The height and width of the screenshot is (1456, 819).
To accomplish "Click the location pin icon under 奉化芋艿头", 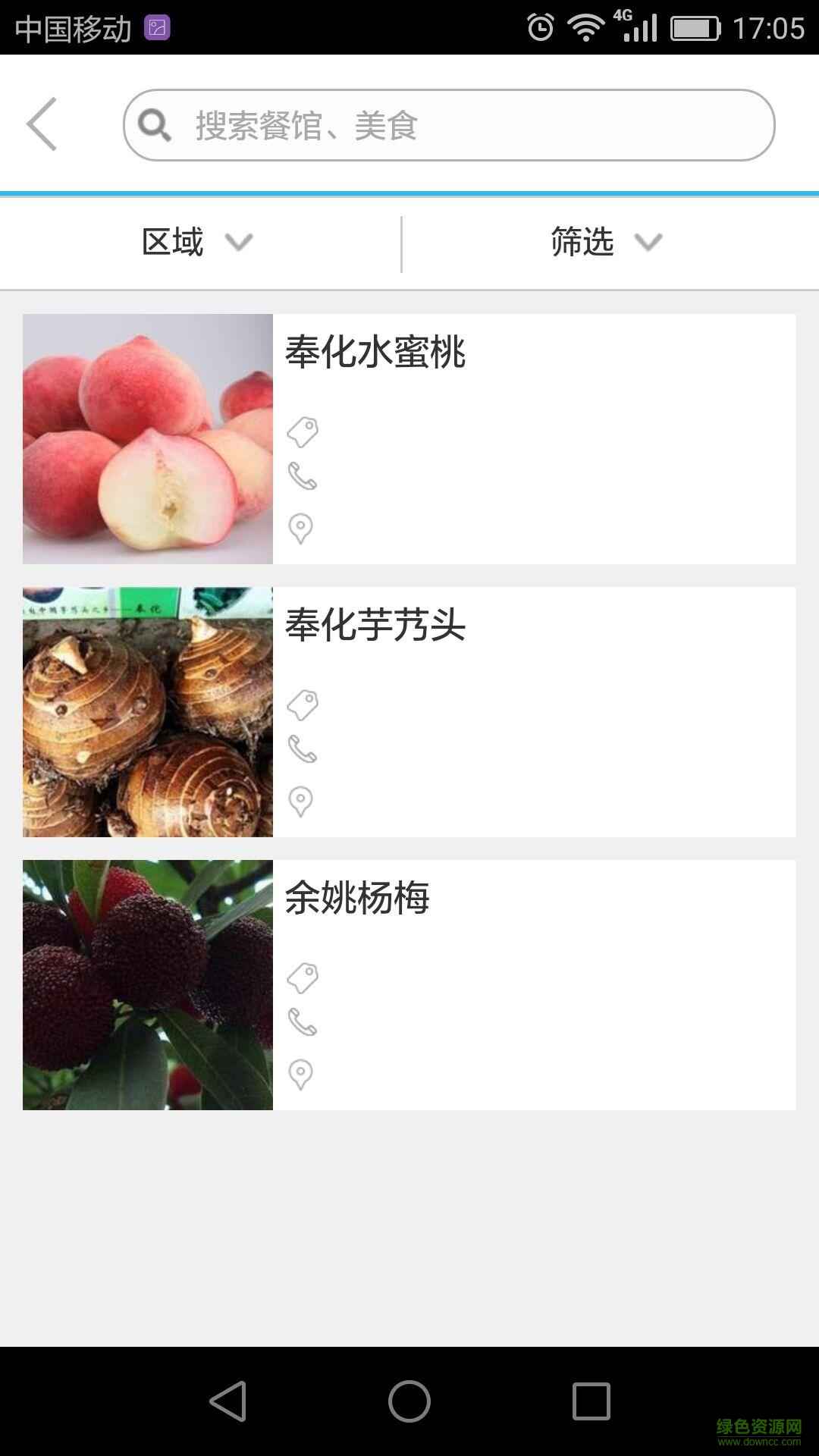I will 302,798.
